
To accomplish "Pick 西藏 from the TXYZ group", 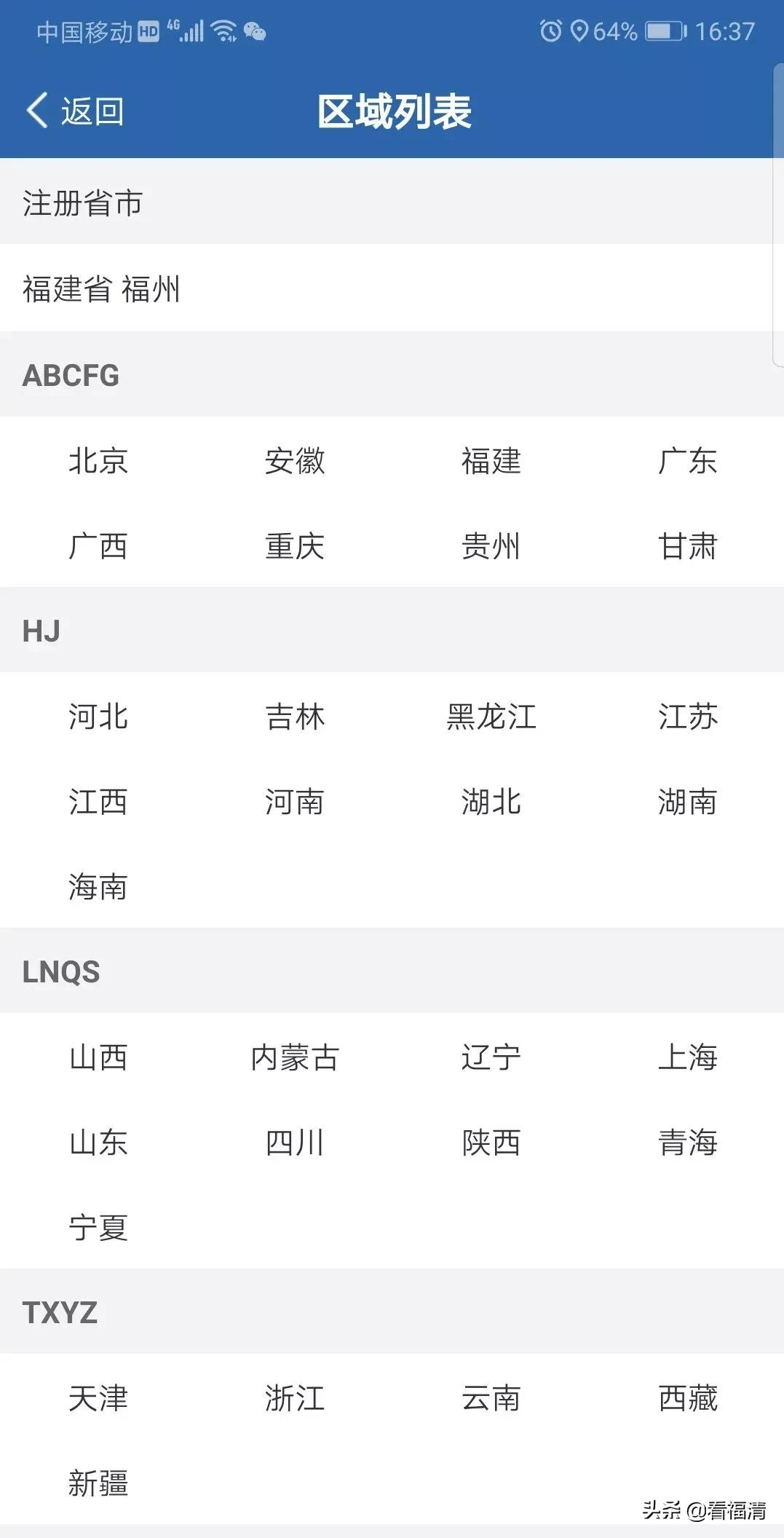I will click(687, 1399).
